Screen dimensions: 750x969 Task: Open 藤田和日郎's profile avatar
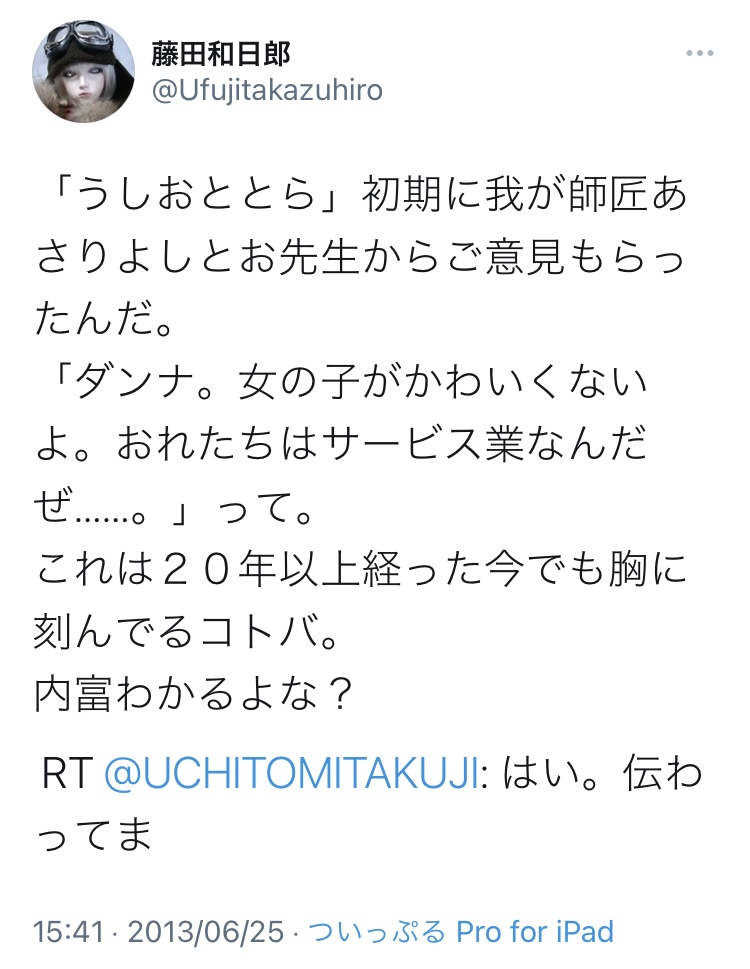[x=81, y=70]
